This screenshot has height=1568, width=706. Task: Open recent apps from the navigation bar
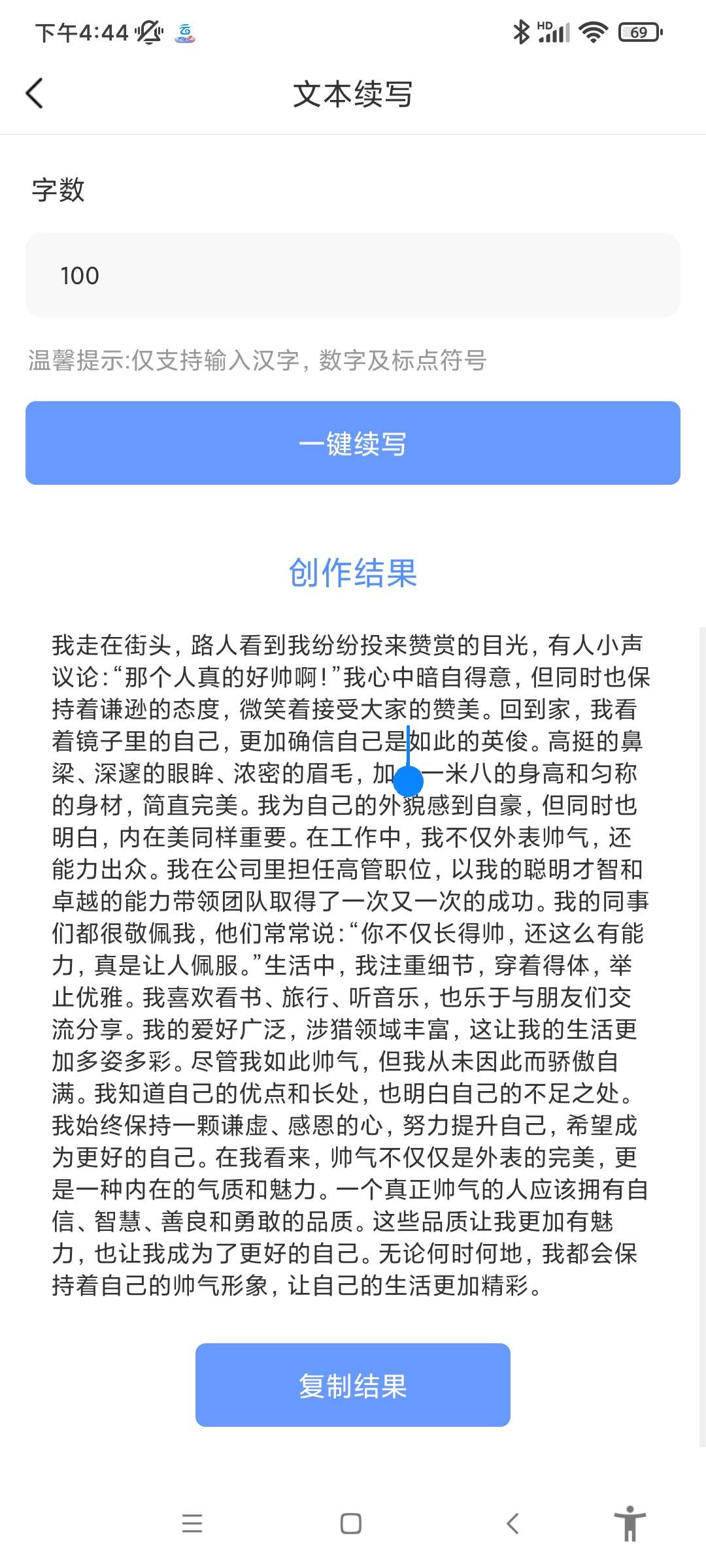(192, 1524)
